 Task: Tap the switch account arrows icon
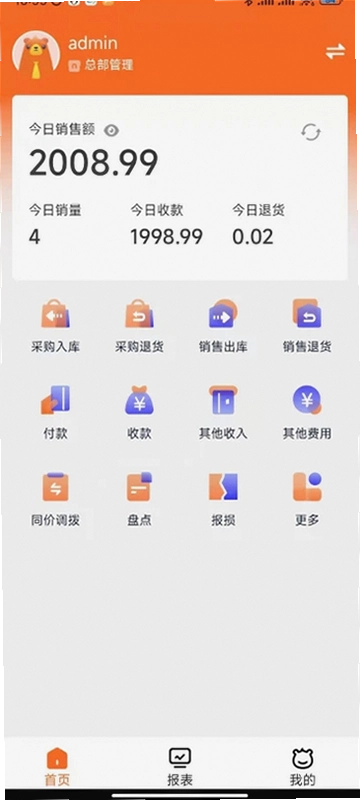pos(335,51)
